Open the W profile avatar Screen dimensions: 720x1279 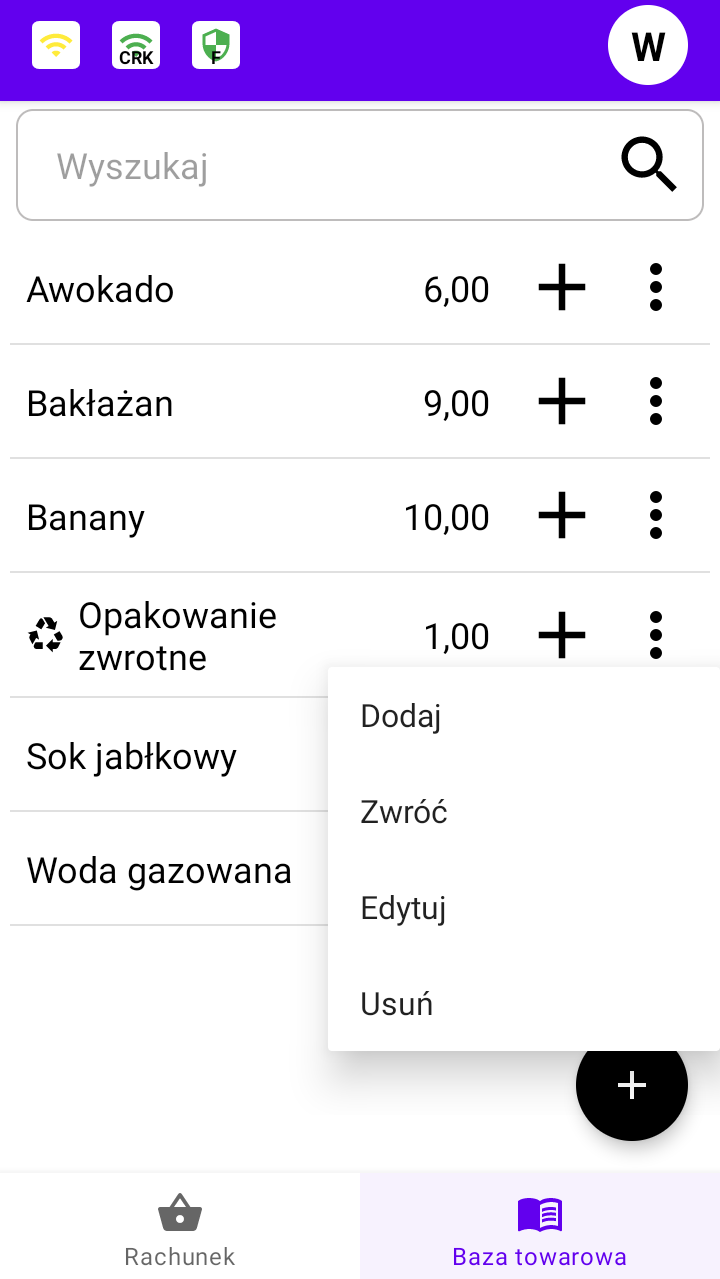click(648, 46)
